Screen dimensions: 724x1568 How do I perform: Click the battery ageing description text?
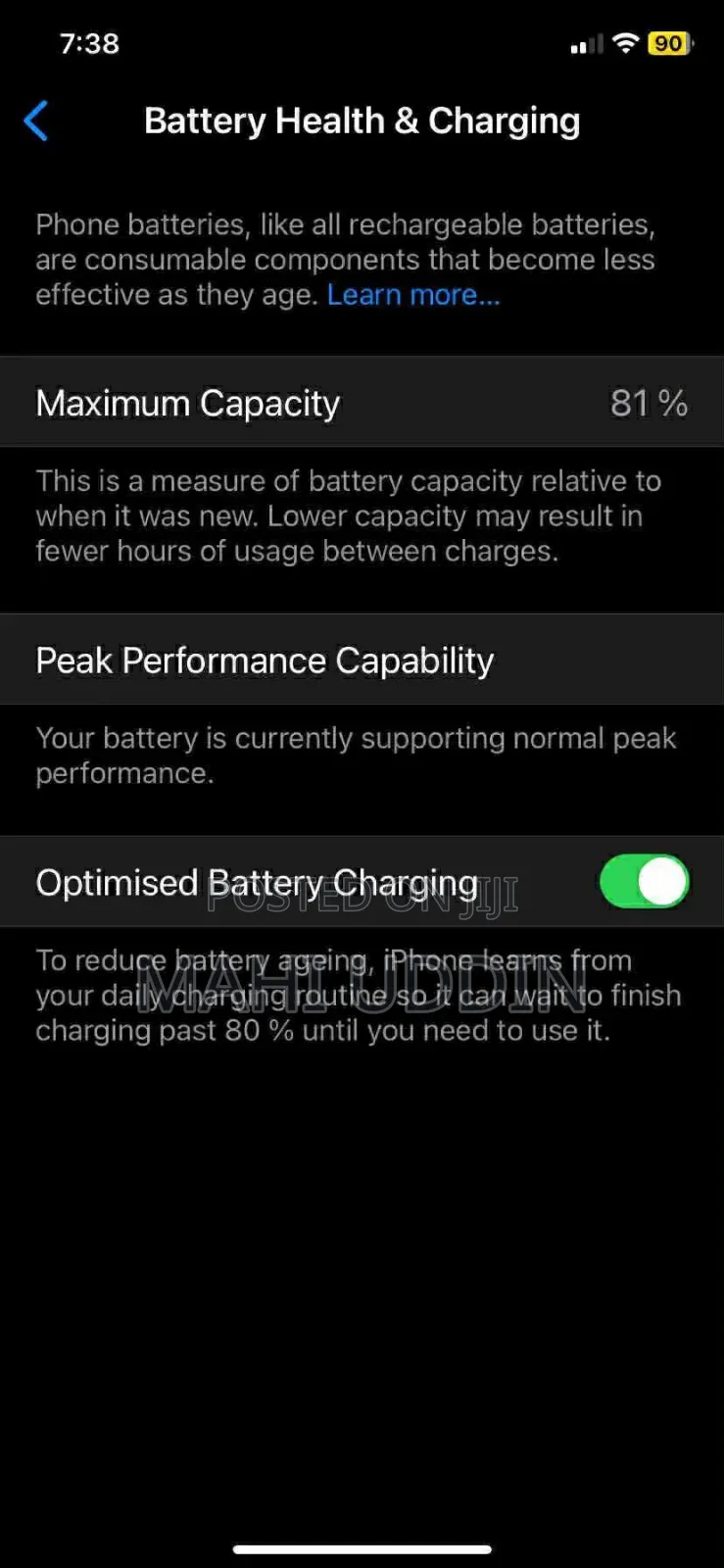[x=357, y=995]
